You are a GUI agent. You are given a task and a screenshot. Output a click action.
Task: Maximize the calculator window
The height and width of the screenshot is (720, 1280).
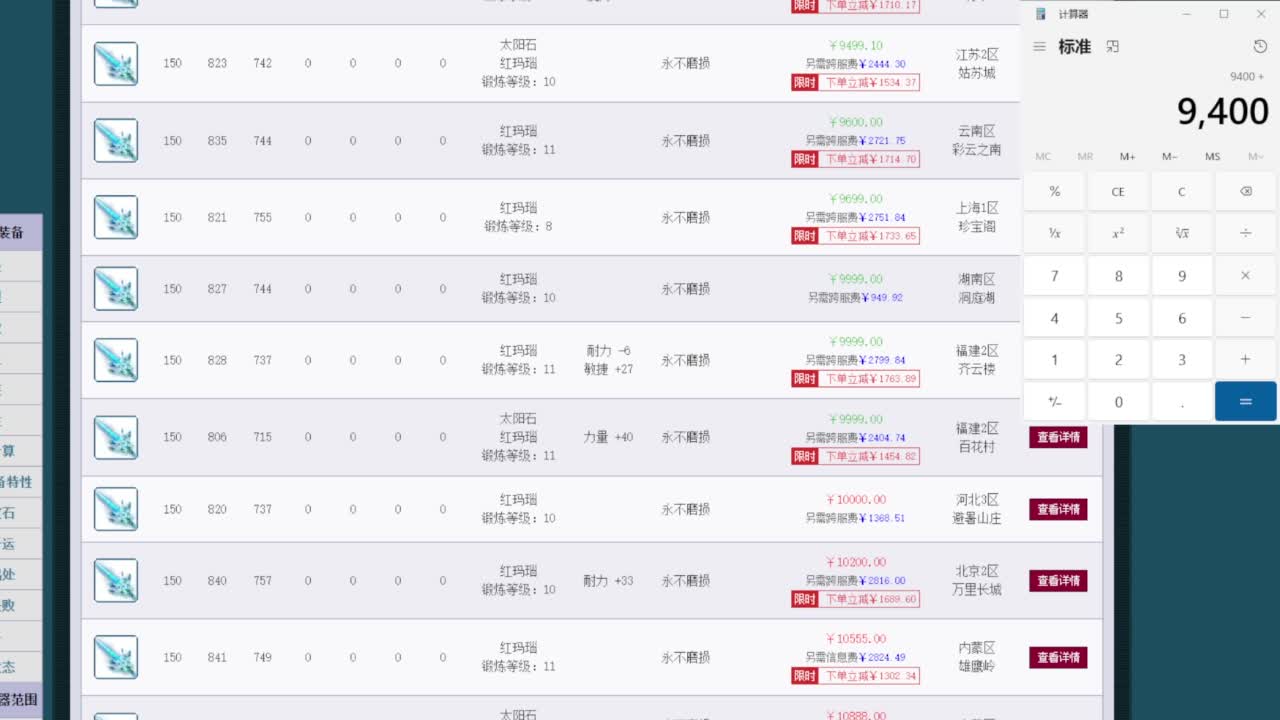(1223, 14)
